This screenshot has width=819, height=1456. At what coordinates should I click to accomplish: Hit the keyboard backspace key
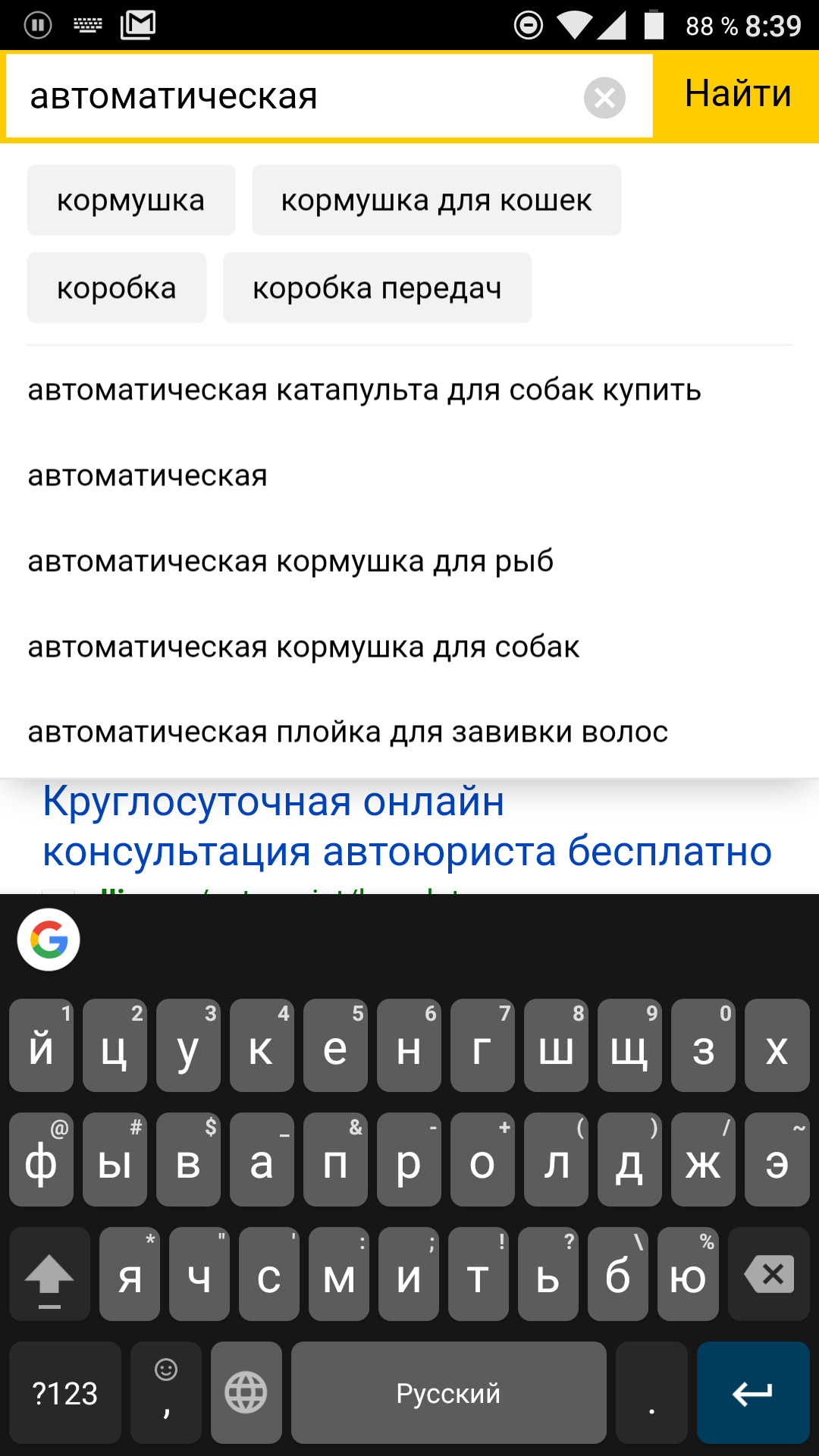(769, 1274)
